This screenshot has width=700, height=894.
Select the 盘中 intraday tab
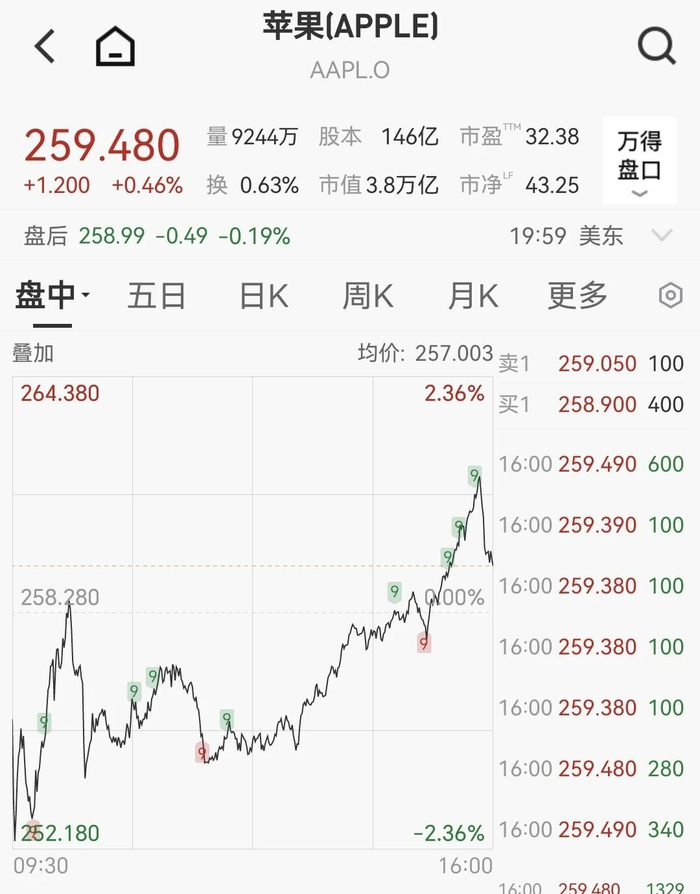[x=52, y=296]
